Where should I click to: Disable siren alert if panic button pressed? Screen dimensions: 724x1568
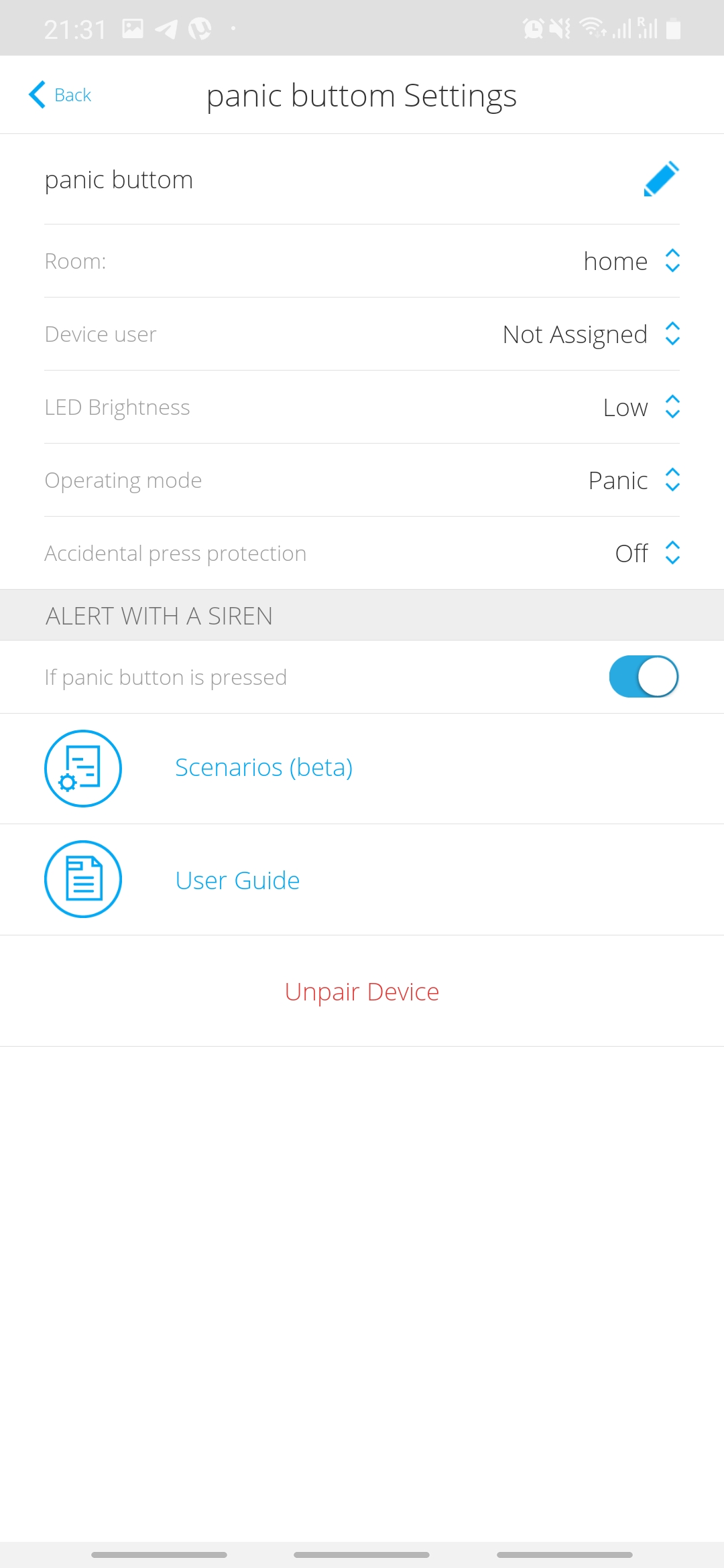coord(644,677)
